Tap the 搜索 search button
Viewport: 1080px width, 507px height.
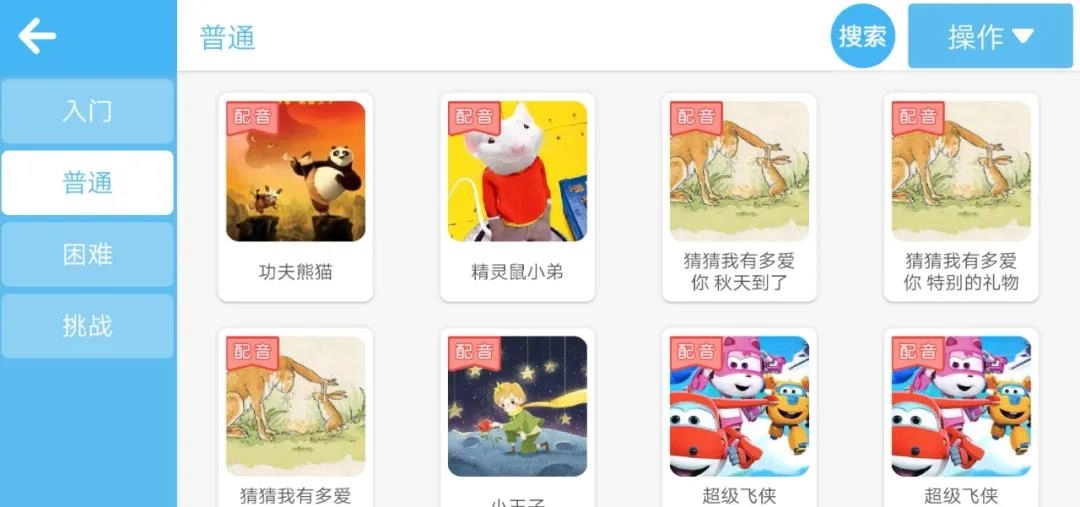coord(862,37)
